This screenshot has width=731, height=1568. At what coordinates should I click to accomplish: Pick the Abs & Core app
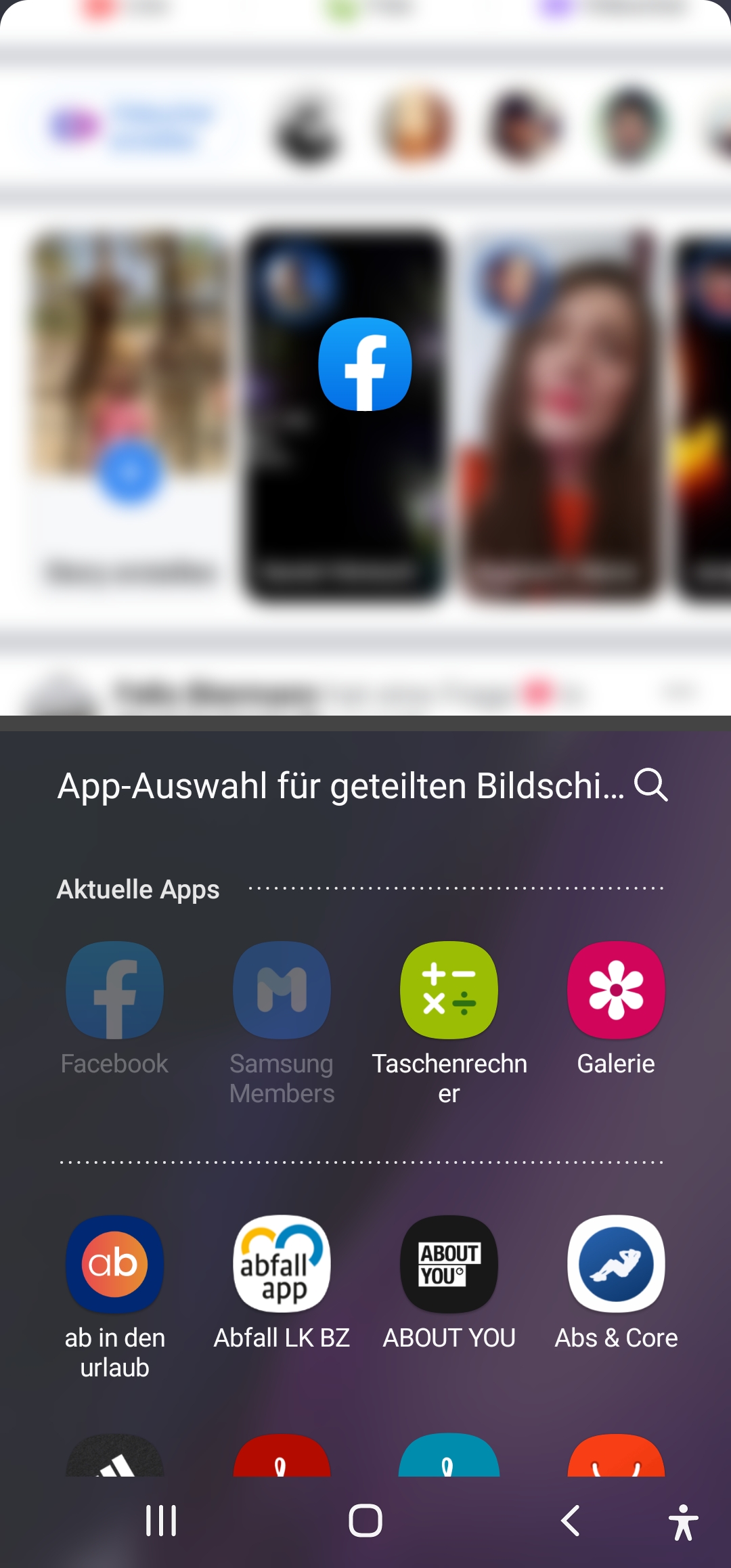616,1265
